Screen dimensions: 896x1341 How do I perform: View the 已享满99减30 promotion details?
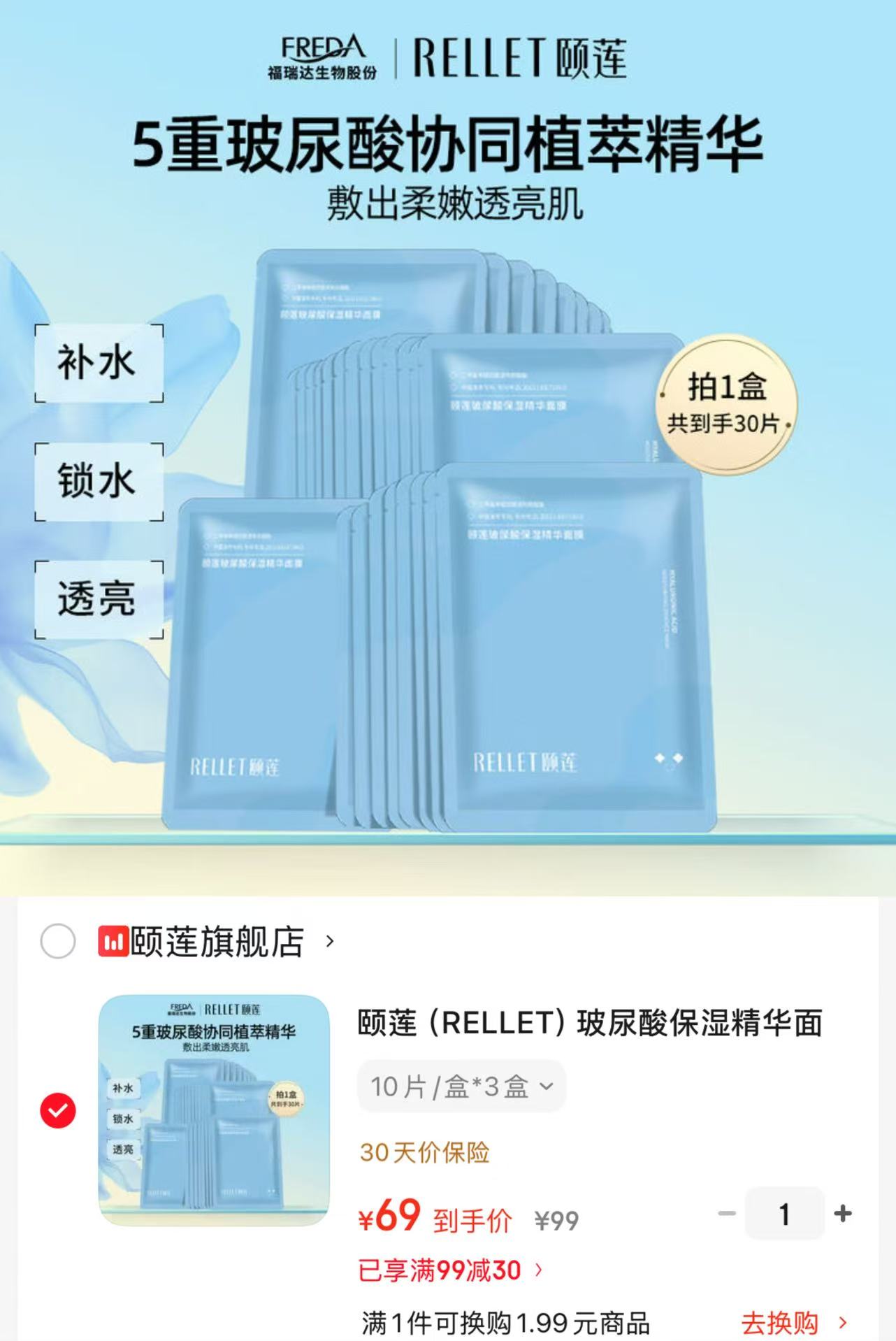coord(451,1270)
